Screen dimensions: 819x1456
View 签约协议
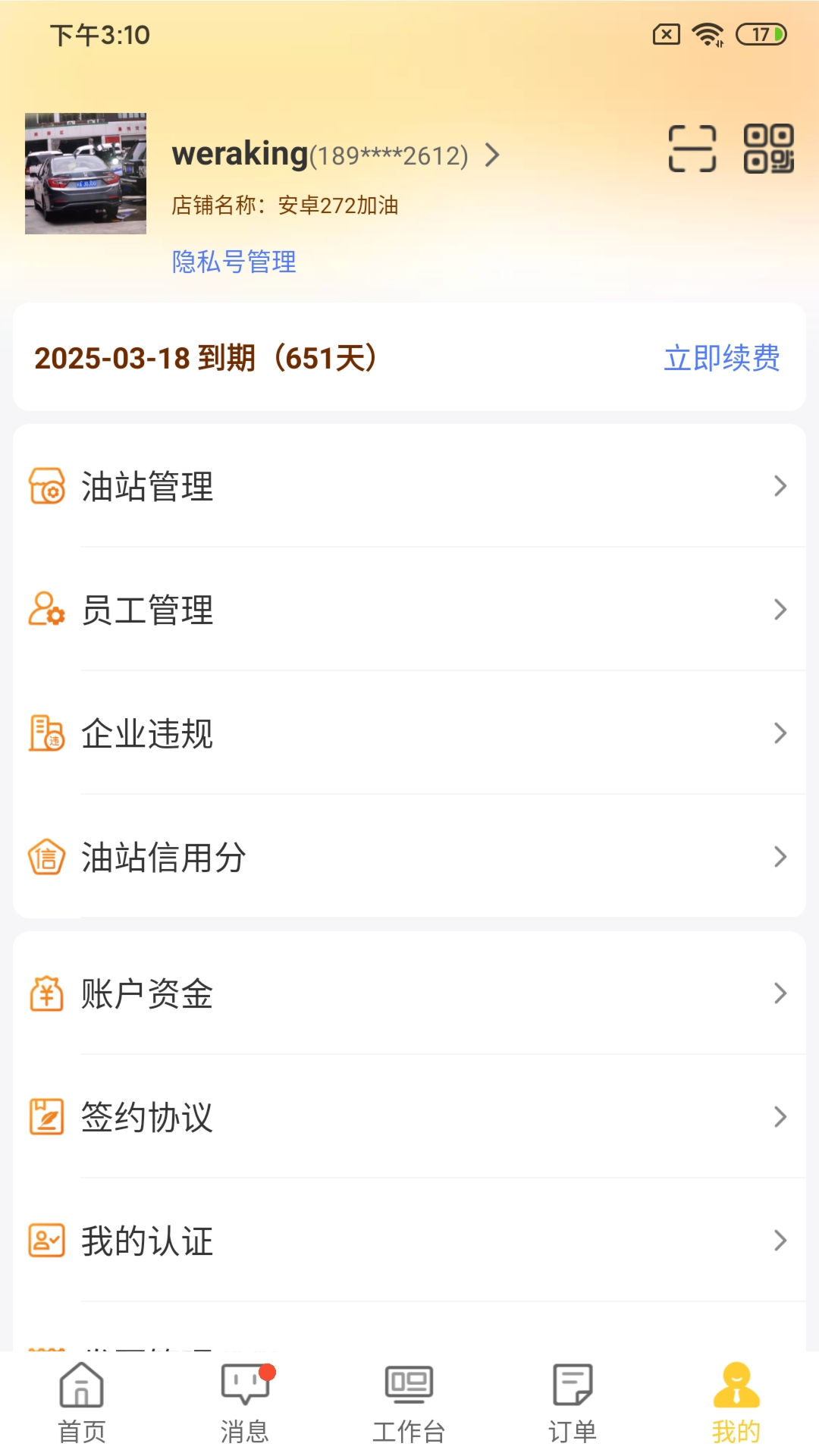point(409,1117)
